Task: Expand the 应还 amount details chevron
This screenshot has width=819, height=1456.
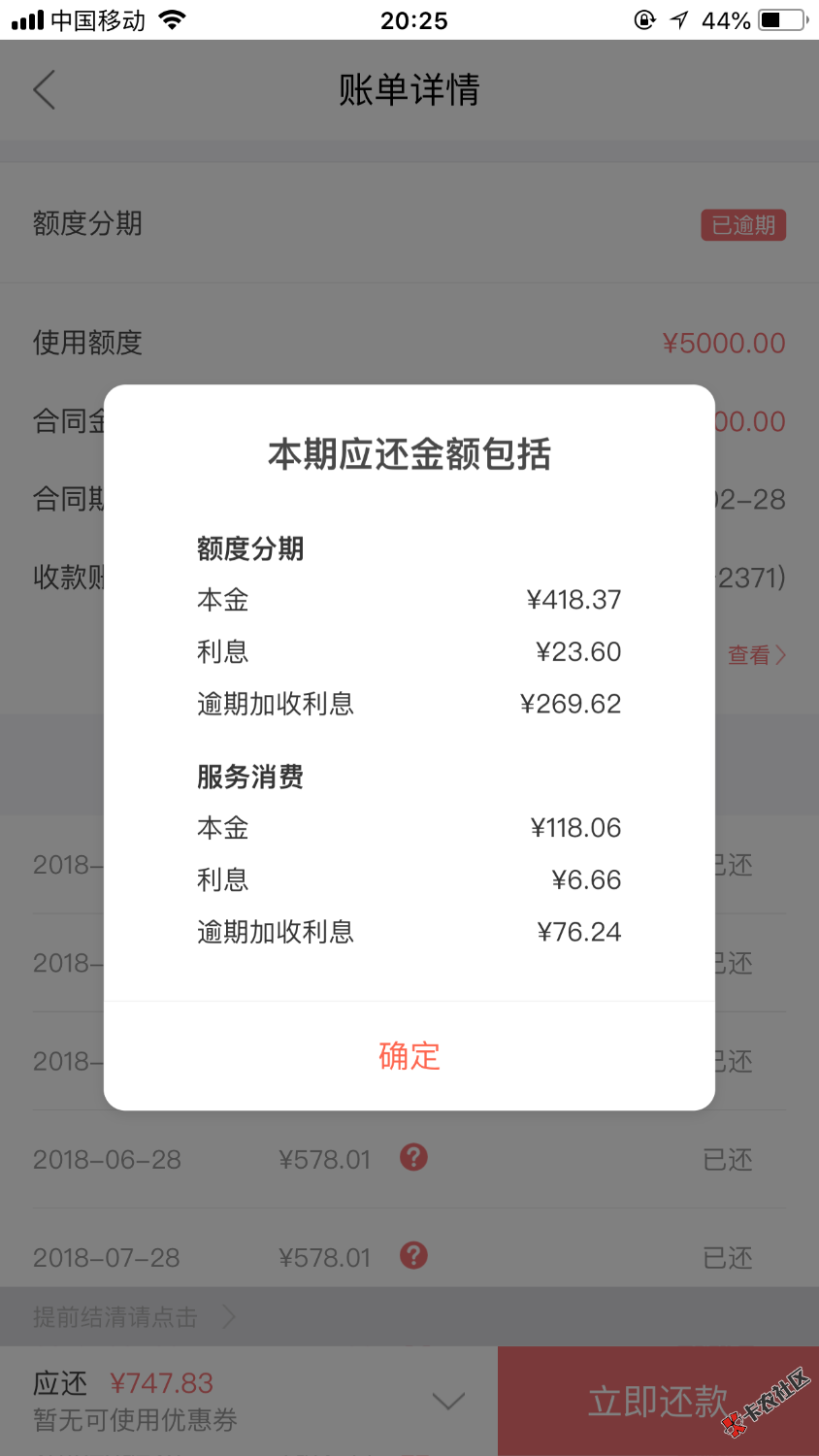Action: [448, 1401]
